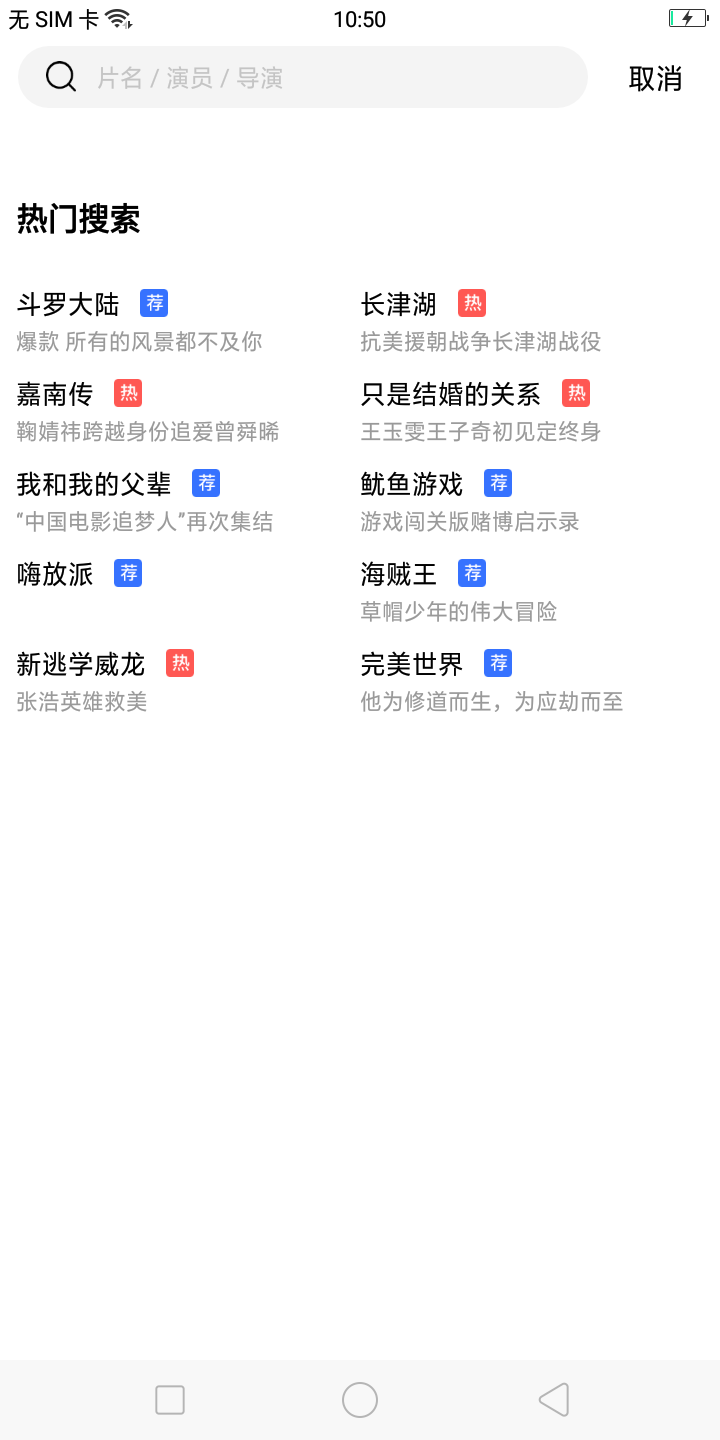Viewport: 720px width, 1440px height.
Task: Select "鱿鱼游戏" from hot searches
Action: click(411, 483)
